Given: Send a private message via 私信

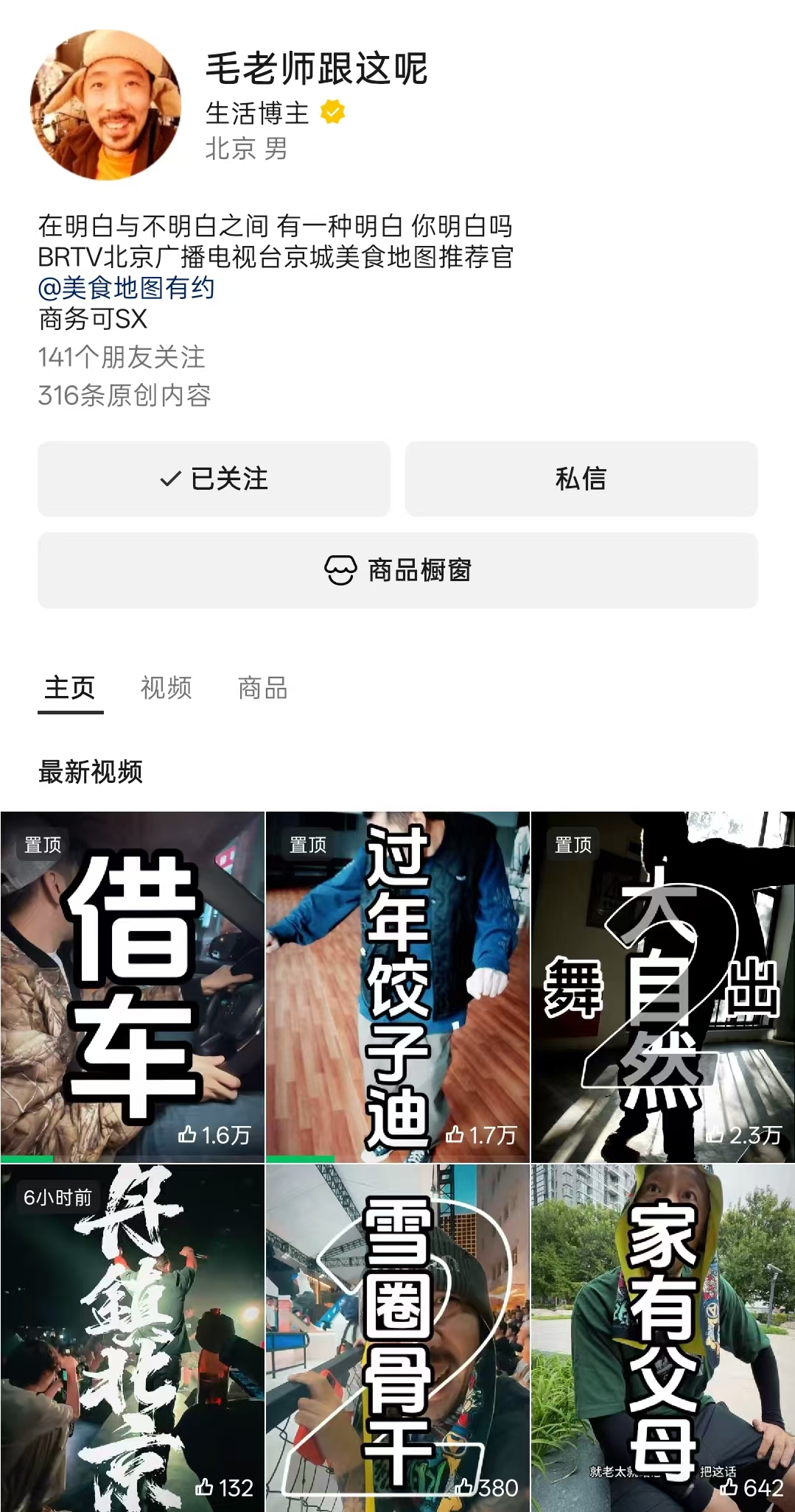Looking at the screenshot, I should tap(581, 479).
